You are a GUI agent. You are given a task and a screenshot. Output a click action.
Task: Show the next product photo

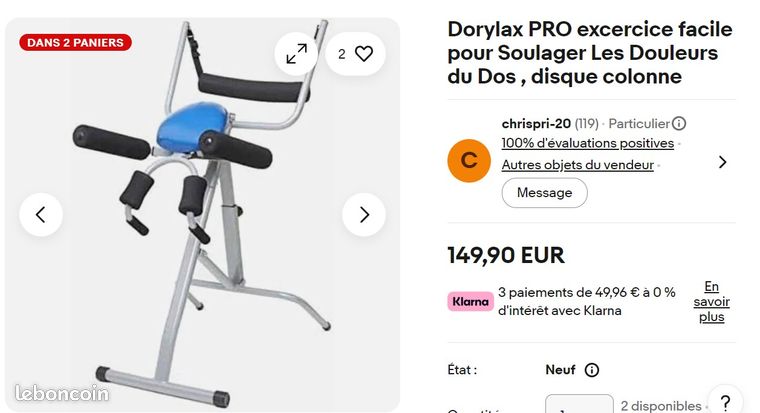tap(364, 215)
